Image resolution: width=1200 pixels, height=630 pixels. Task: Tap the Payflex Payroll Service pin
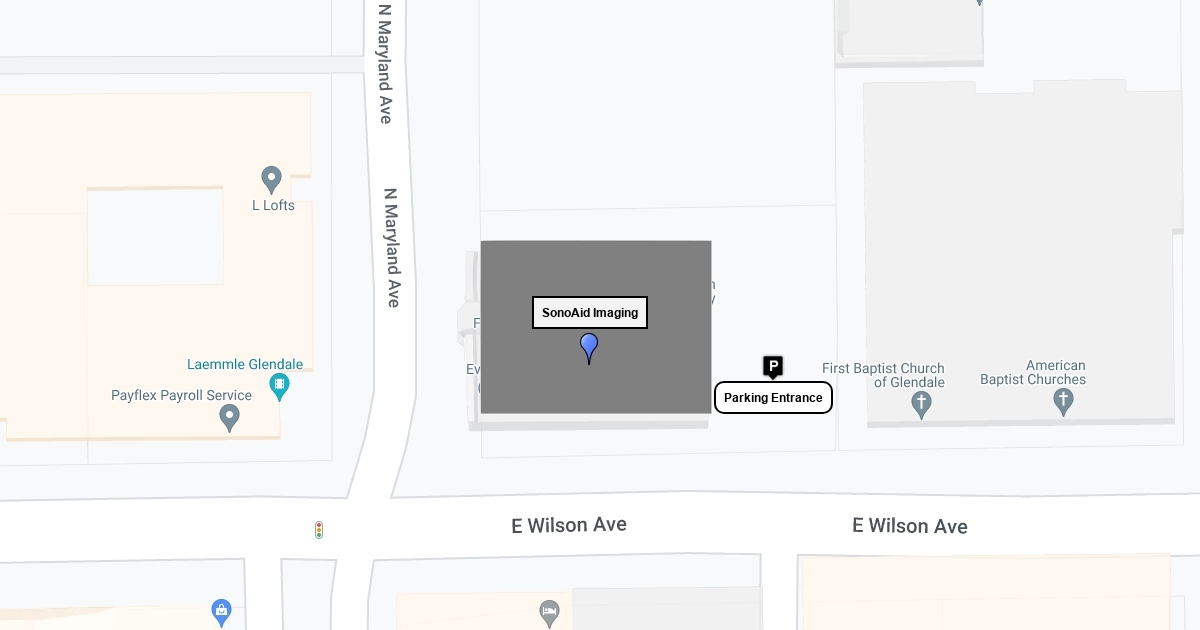click(230, 416)
